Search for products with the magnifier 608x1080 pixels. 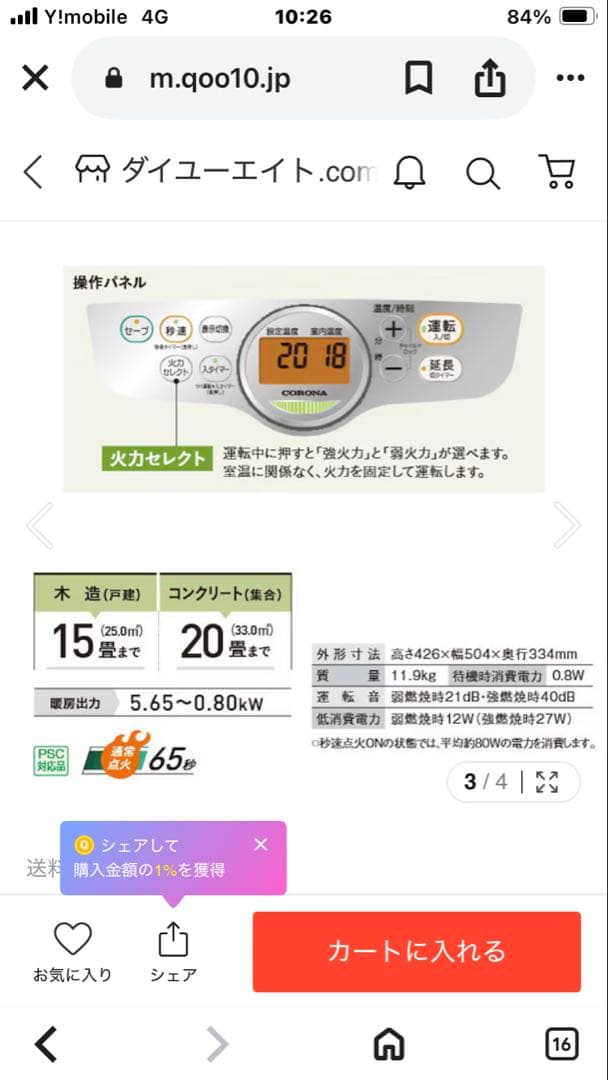[483, 172]
